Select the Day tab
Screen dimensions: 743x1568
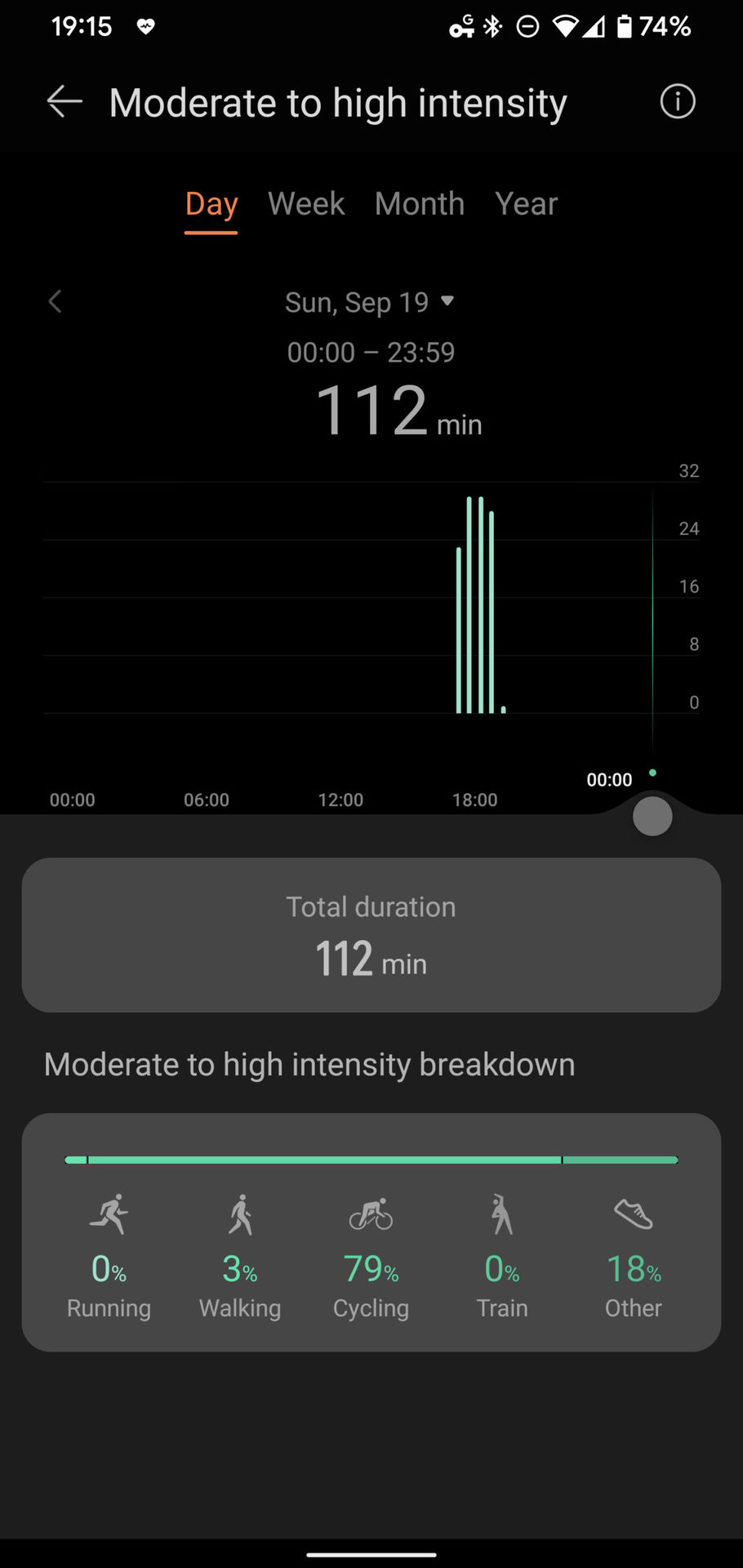pos(211,204)
